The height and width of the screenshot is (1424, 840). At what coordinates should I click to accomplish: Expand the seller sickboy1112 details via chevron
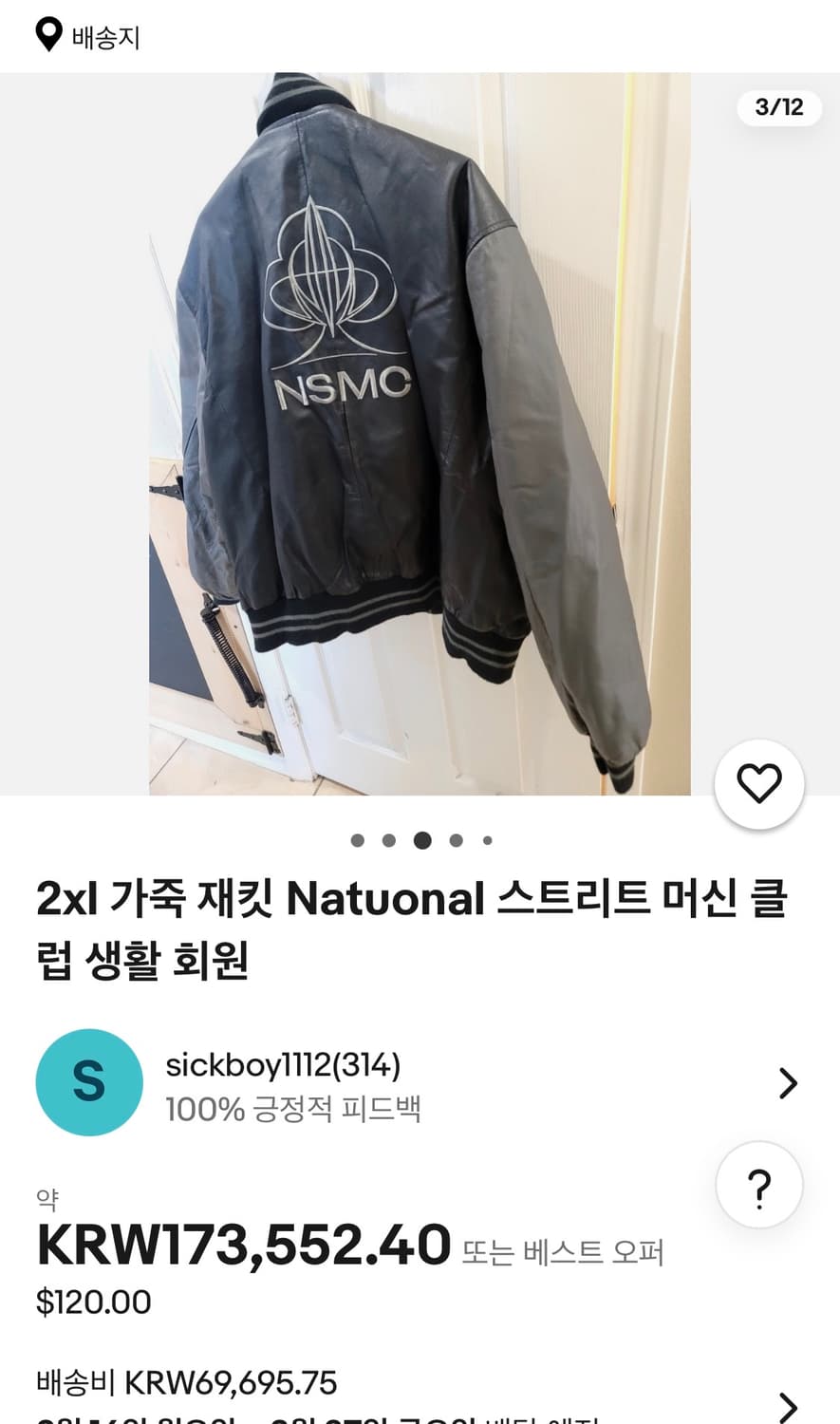coord(787,1082)
